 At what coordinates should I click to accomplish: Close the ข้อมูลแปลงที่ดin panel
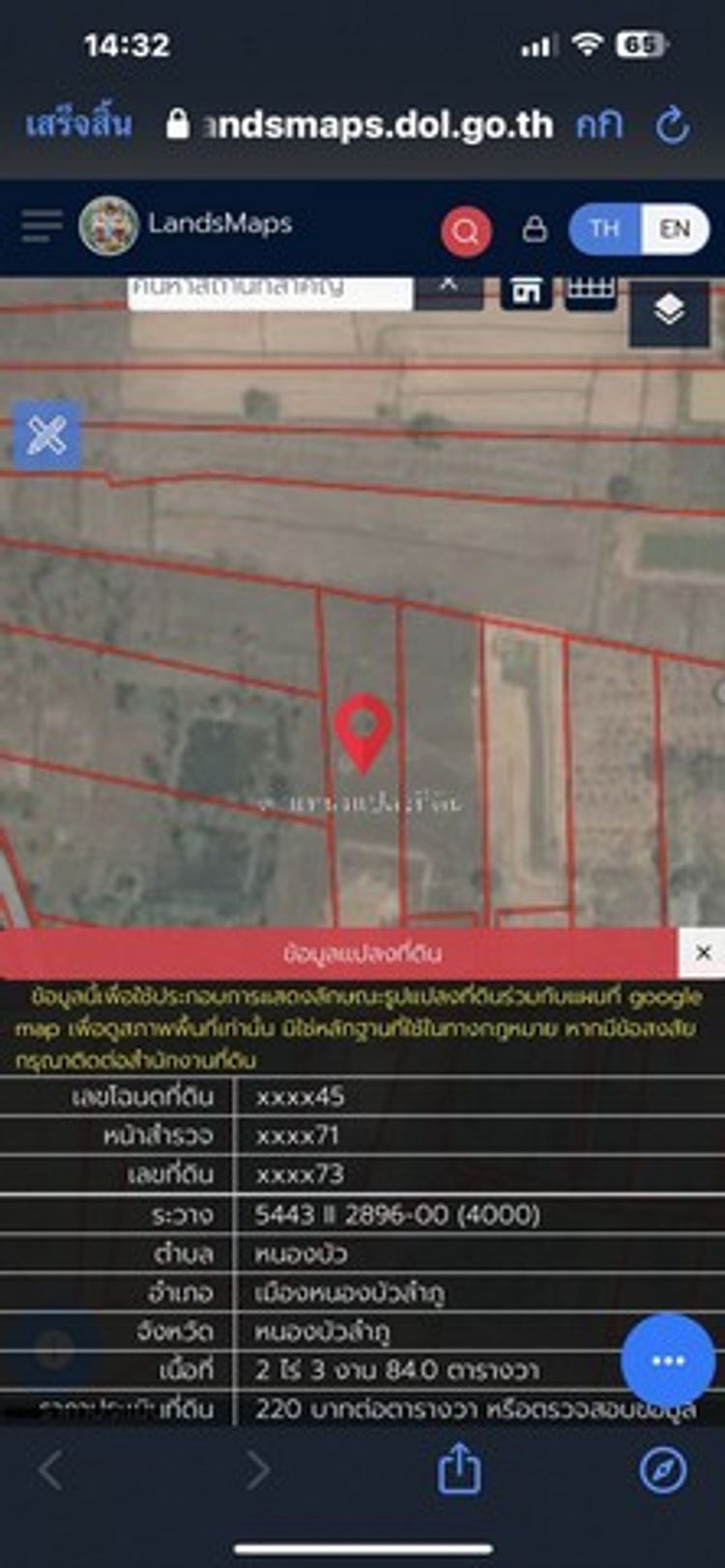(x=703, y=952)
